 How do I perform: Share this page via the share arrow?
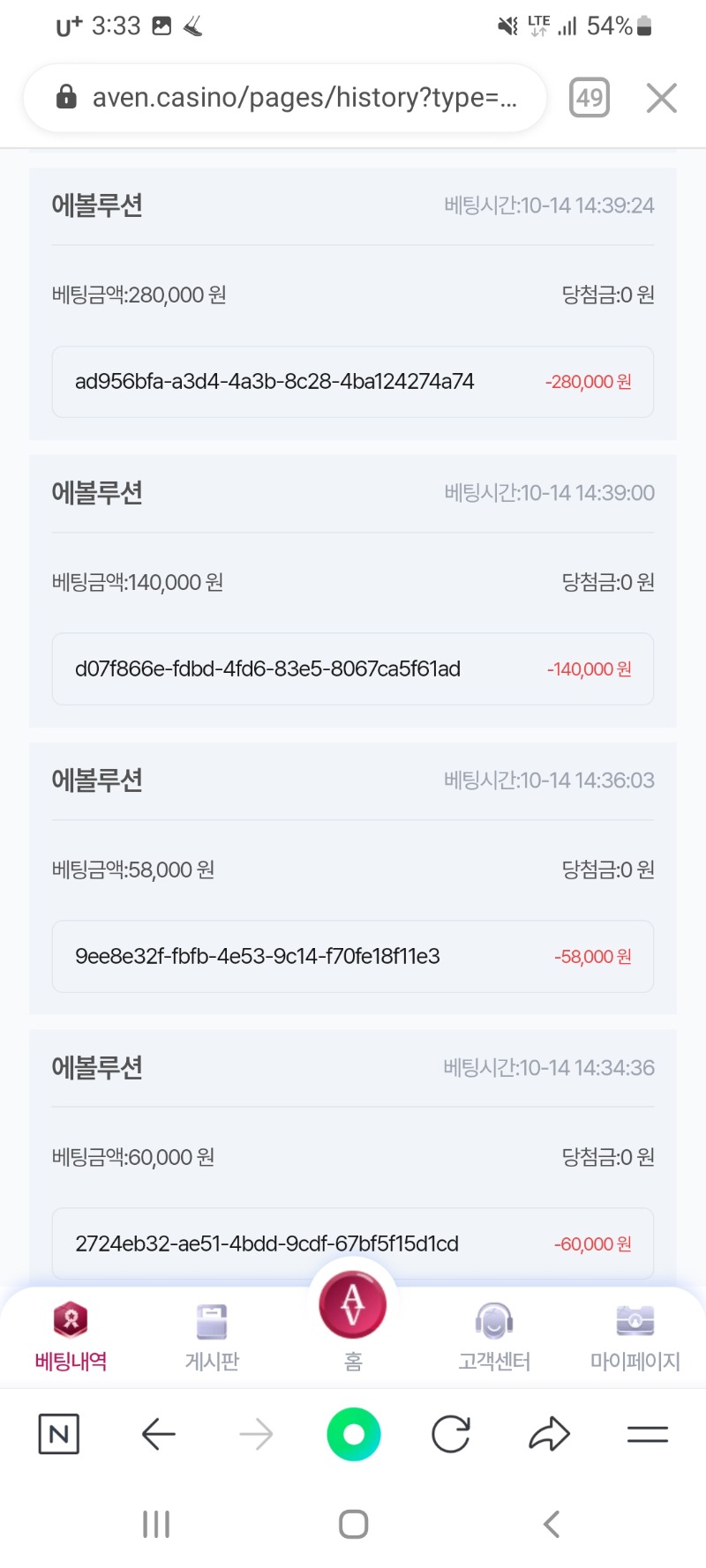click(x=549, y=1434)
